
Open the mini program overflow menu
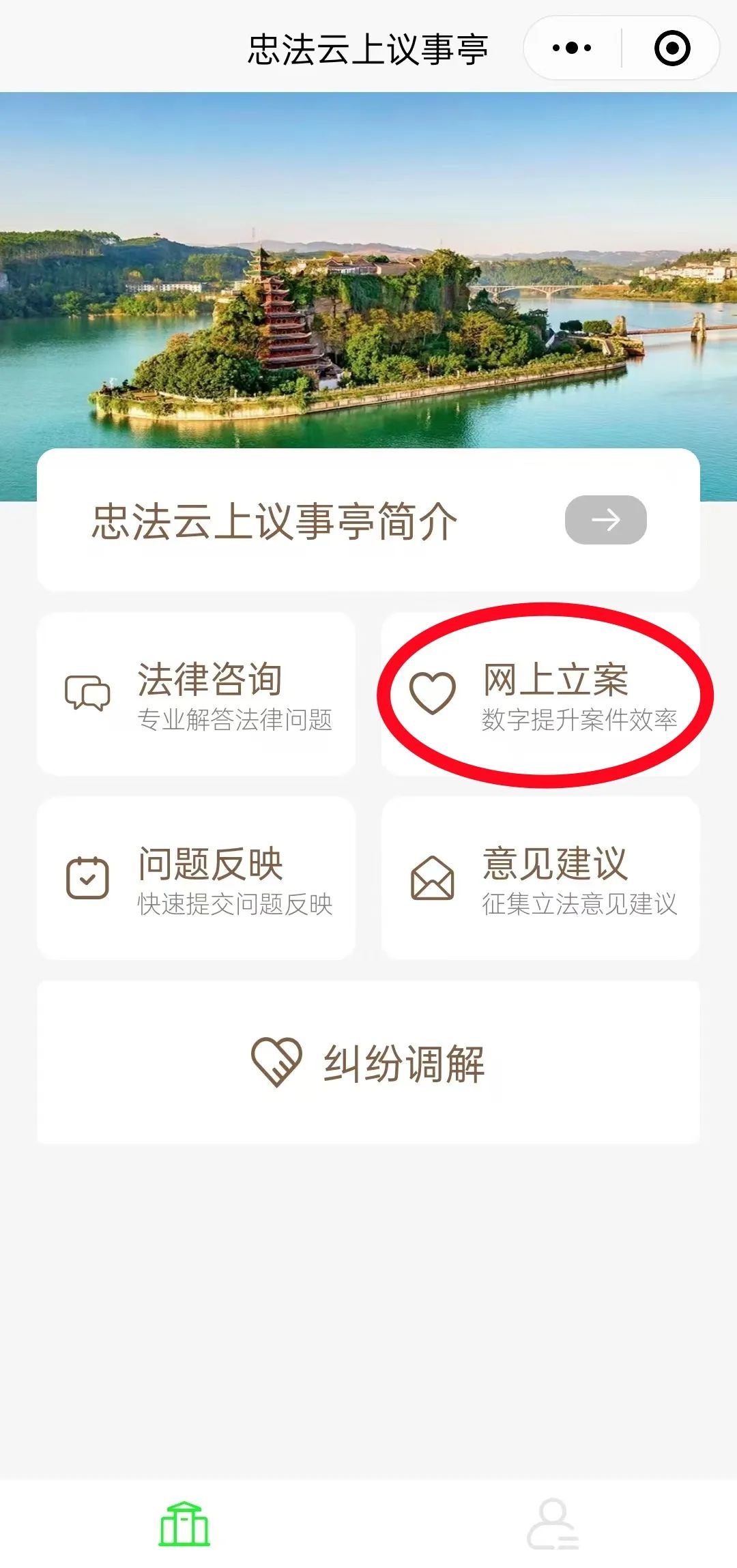point(572,48)
